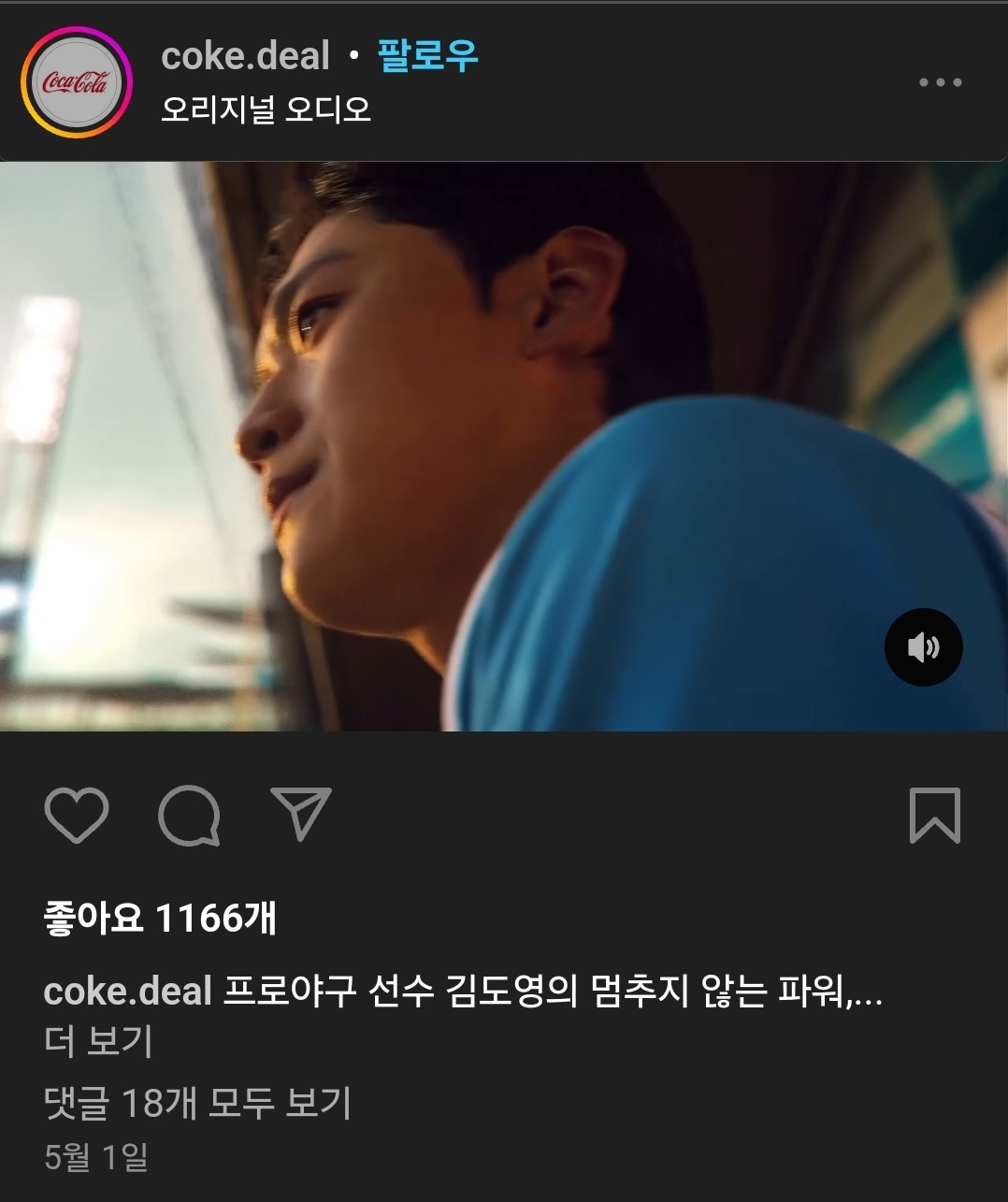Share the post via paper plane icon

coord(301,814)
